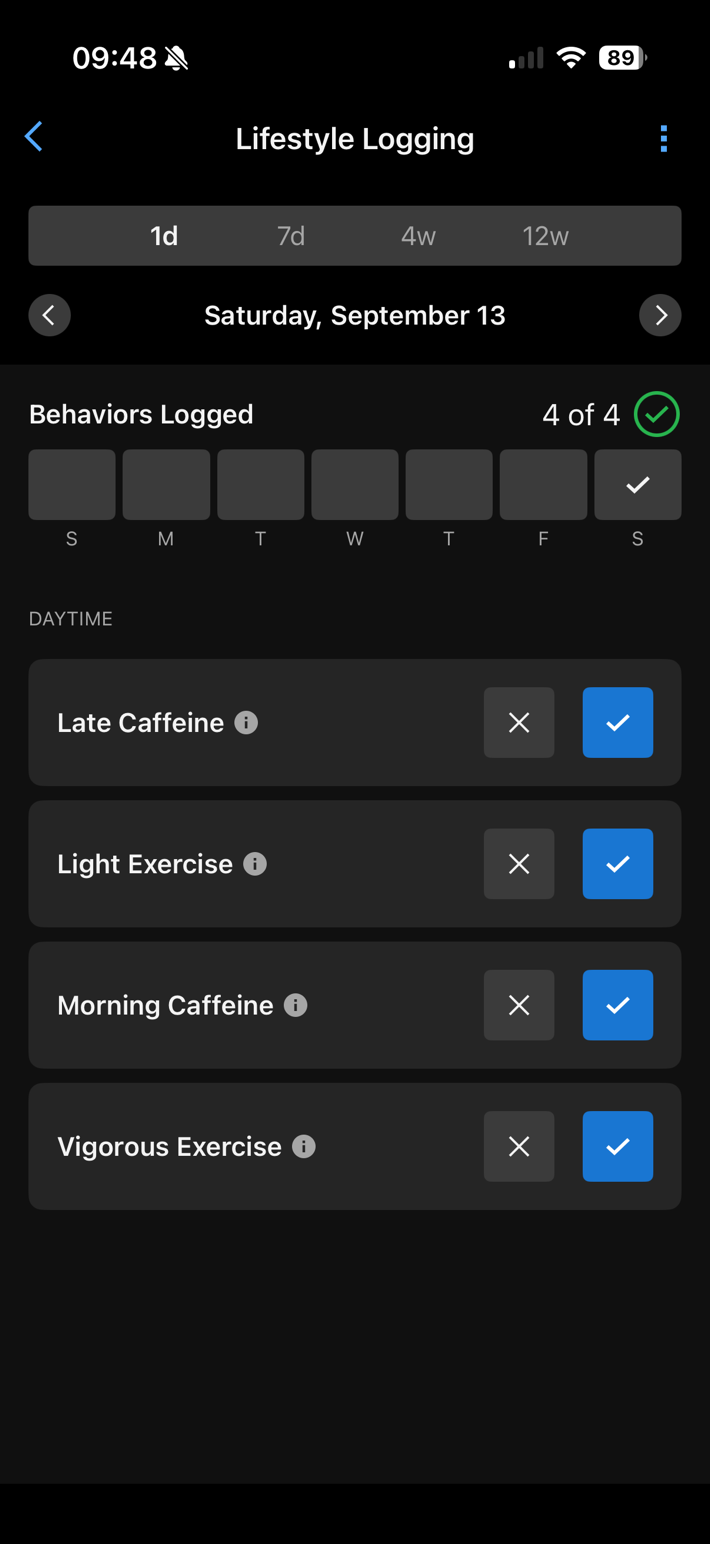This screenshot has height=1544, width=710.
Task: Tap the Morning Caffeine checkmark button
Action: [x=618, y=1005]
